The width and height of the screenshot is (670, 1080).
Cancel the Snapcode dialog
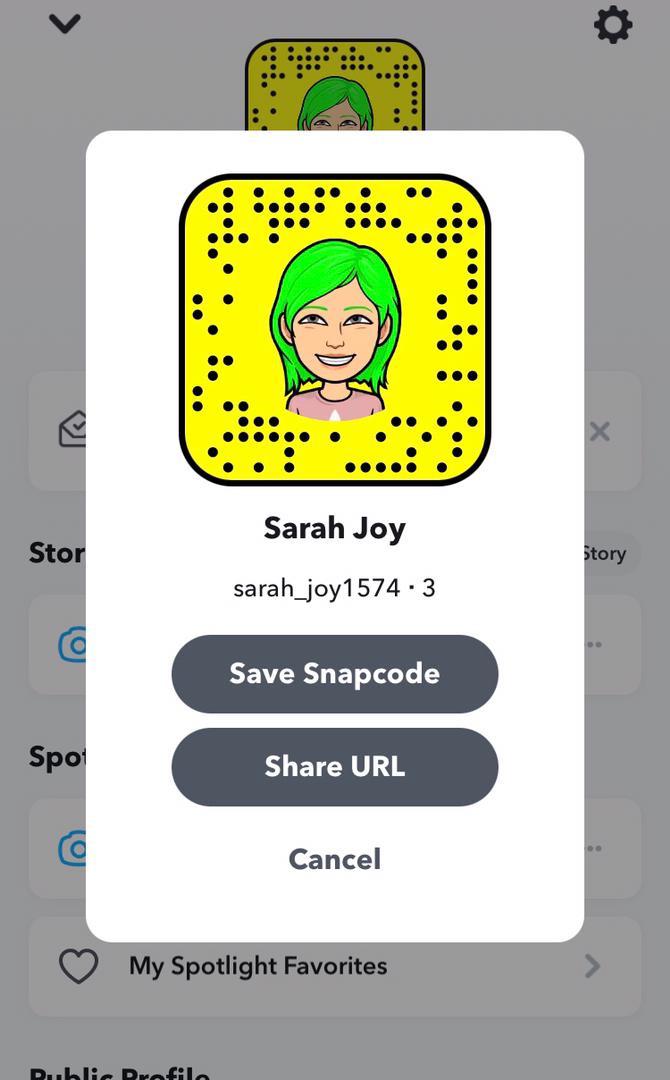click(334, 859)
